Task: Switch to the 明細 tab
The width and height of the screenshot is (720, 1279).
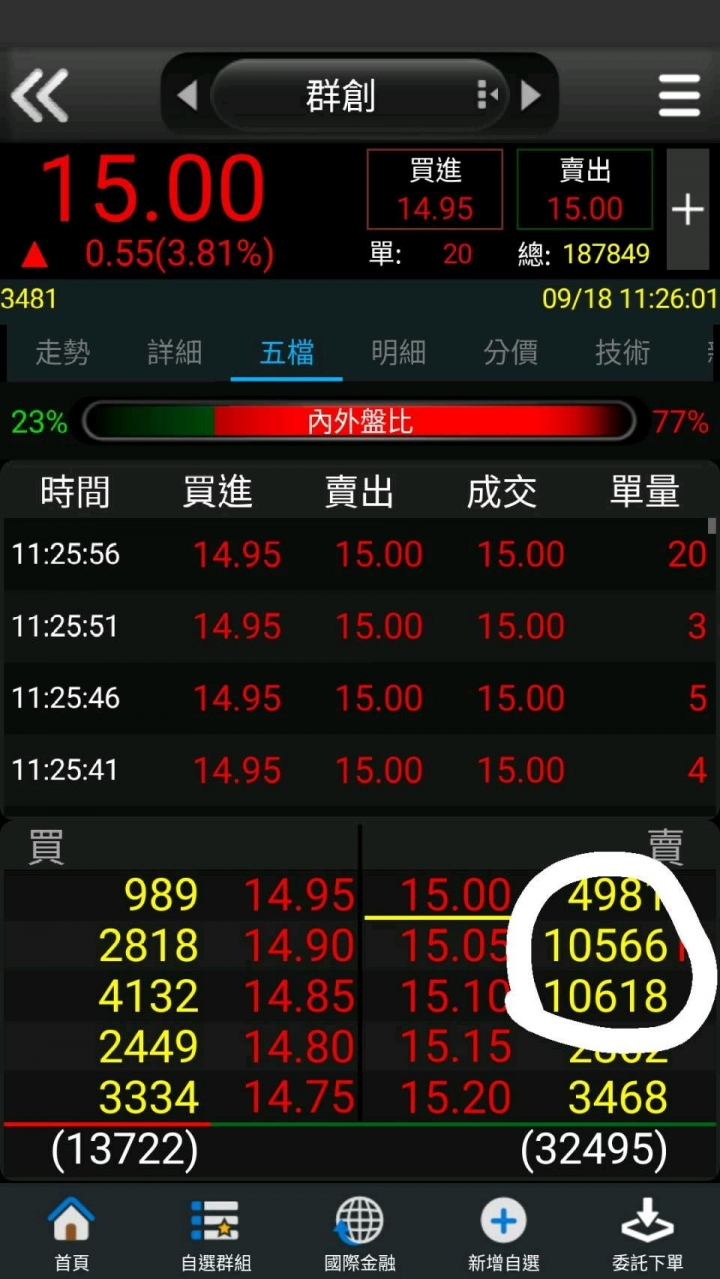Action: (x=398, y=352)
